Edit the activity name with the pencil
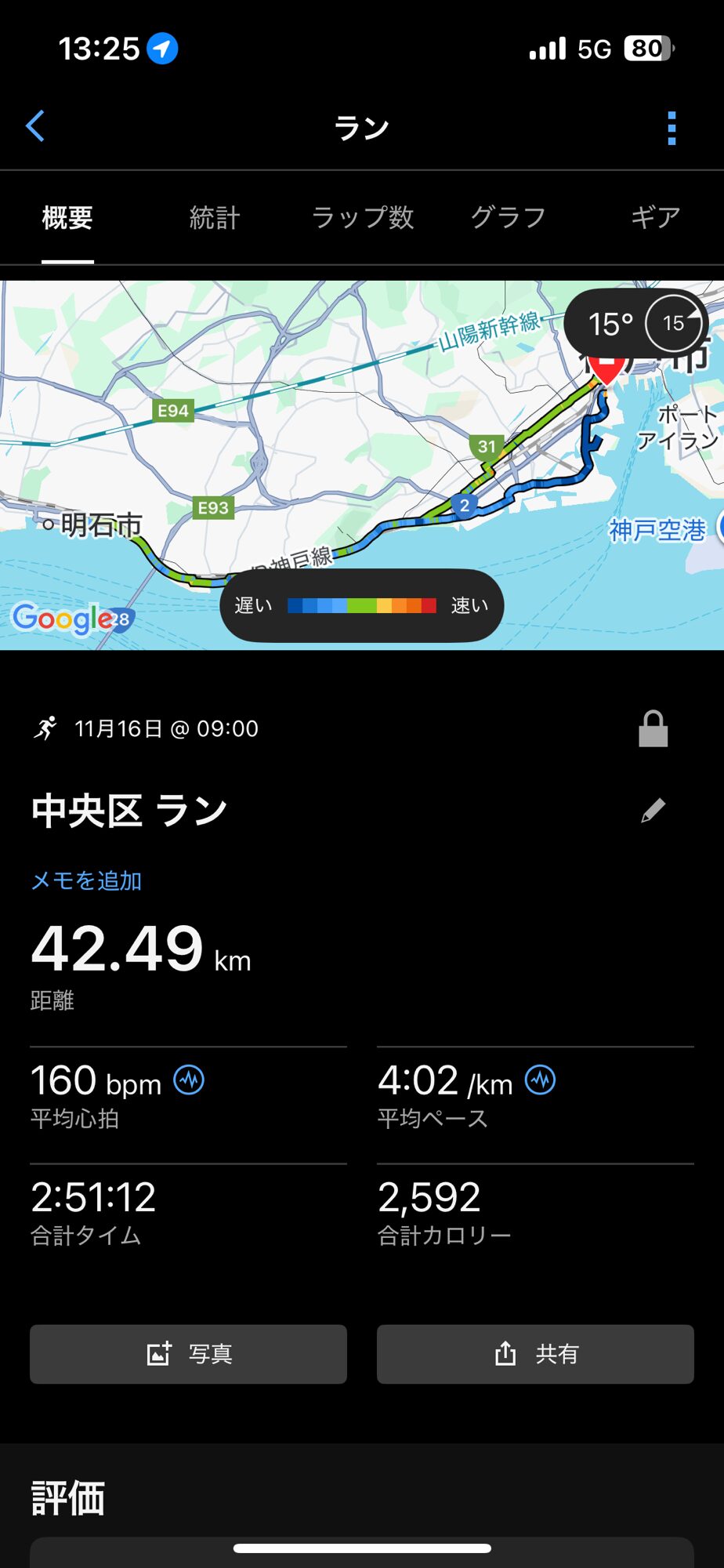Screen dimensions: 724x1568 point(653,811)
